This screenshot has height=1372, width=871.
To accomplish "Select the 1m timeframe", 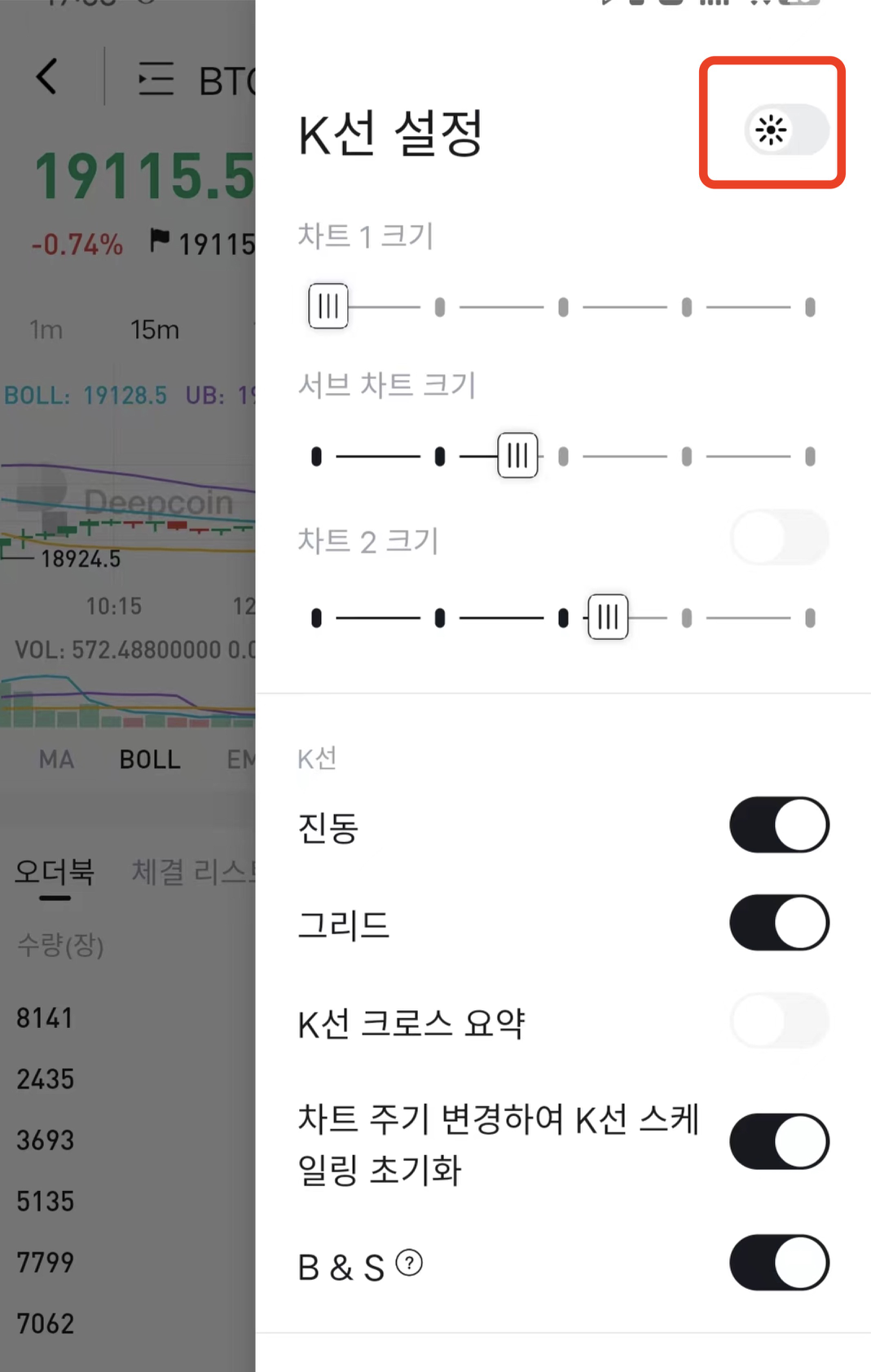I will (46, 330).
